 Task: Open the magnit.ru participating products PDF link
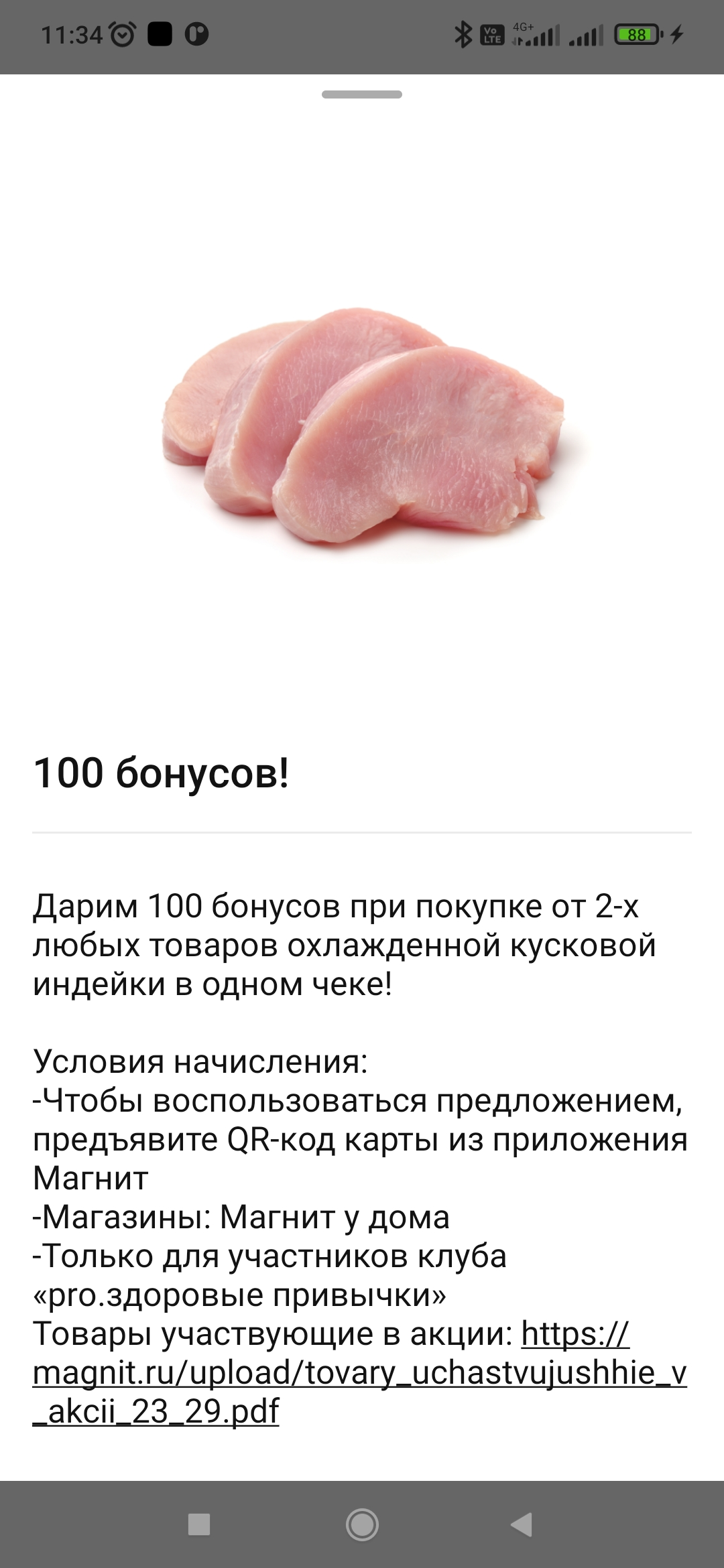[360, 1372]
